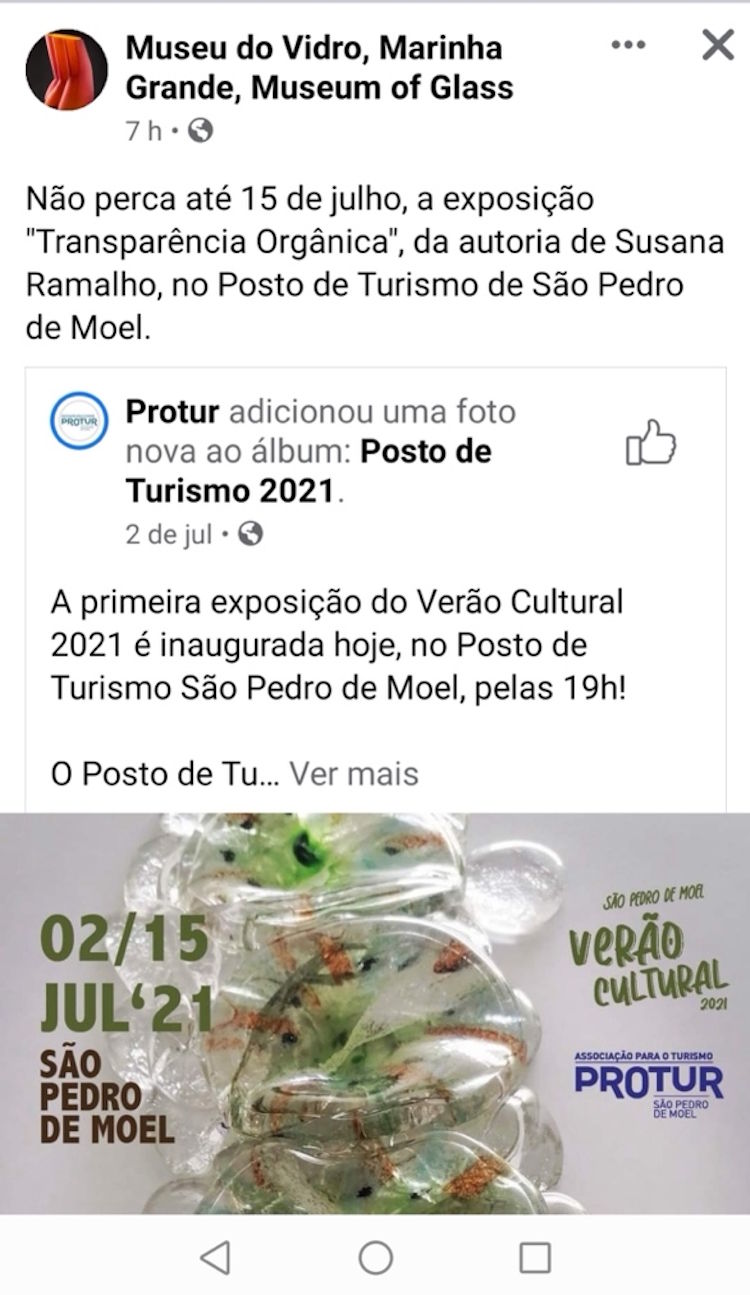Open Protur's page from shared post
The width and height of the screenshot is (750, 1295).
pyautogui.click(x=172, y=411)
